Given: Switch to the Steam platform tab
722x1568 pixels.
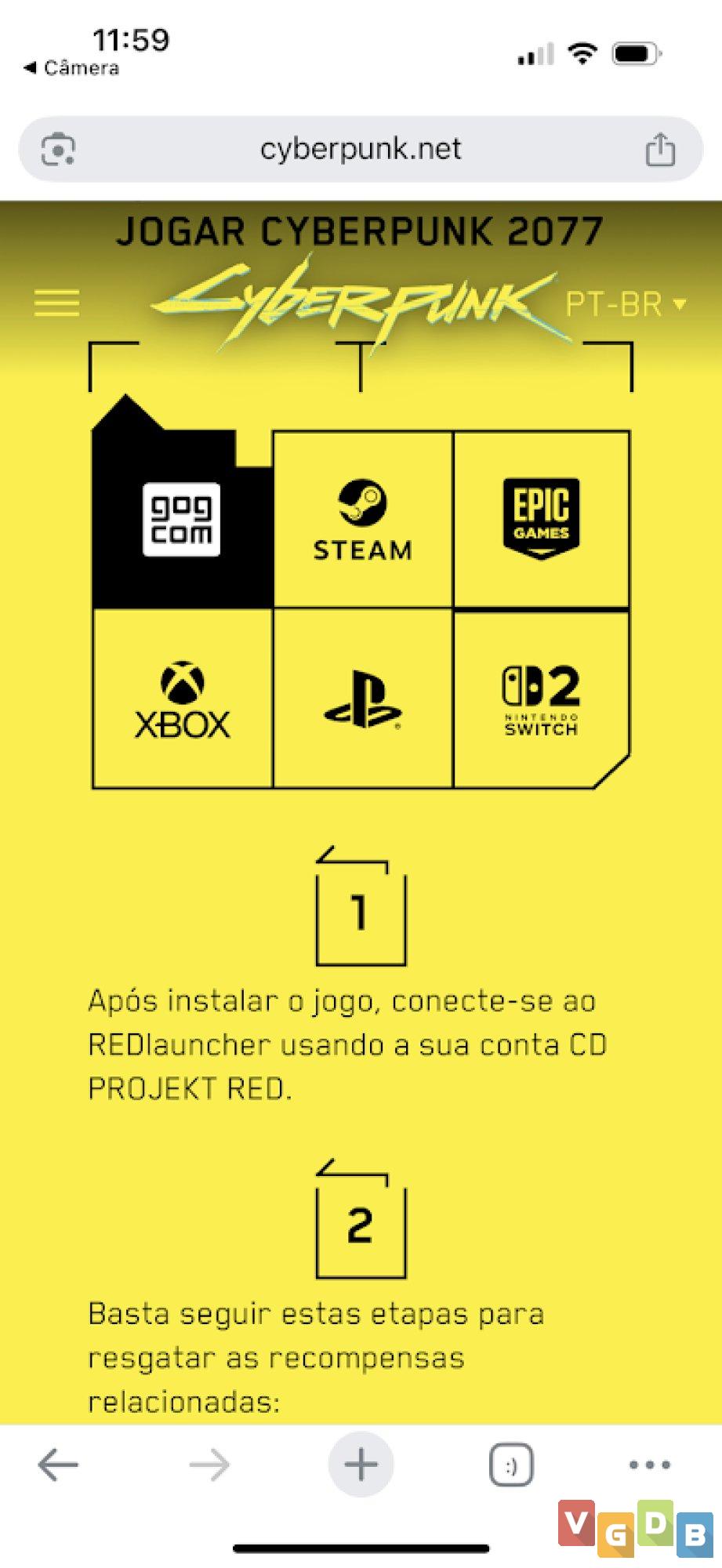Looking at the screenshot, I should [362, 519].
